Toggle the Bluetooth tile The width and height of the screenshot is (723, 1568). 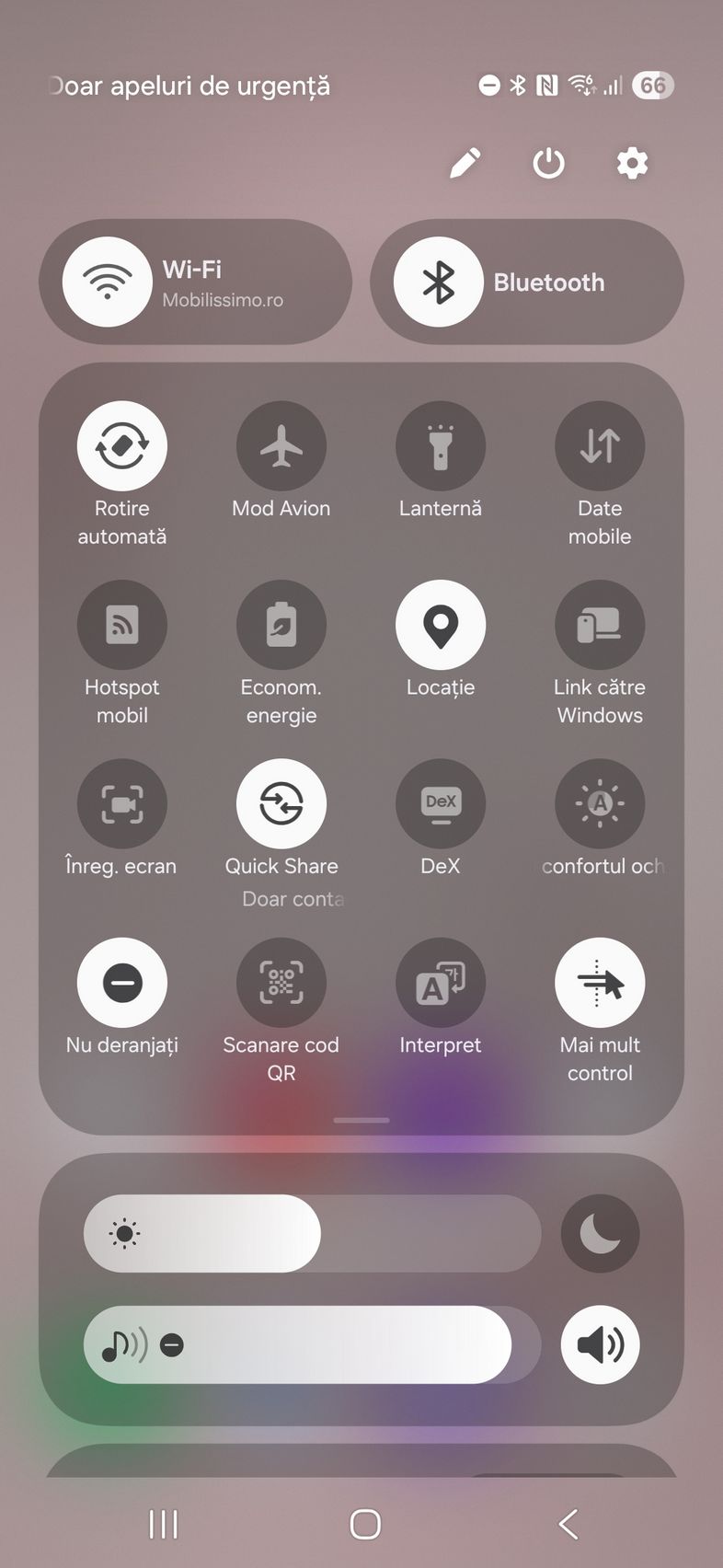click(527, 282)
